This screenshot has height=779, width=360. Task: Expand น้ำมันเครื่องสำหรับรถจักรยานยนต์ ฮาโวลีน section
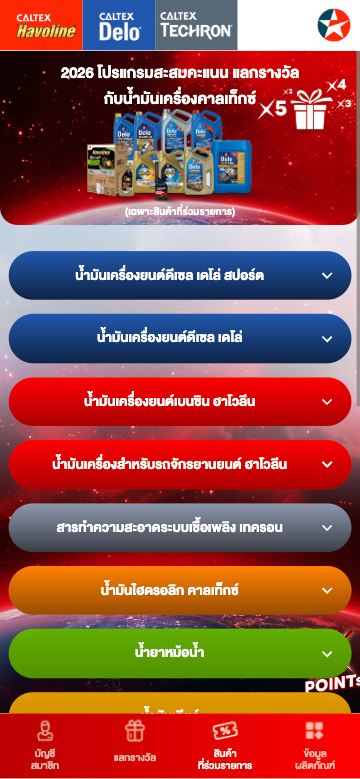pos(180,465)
